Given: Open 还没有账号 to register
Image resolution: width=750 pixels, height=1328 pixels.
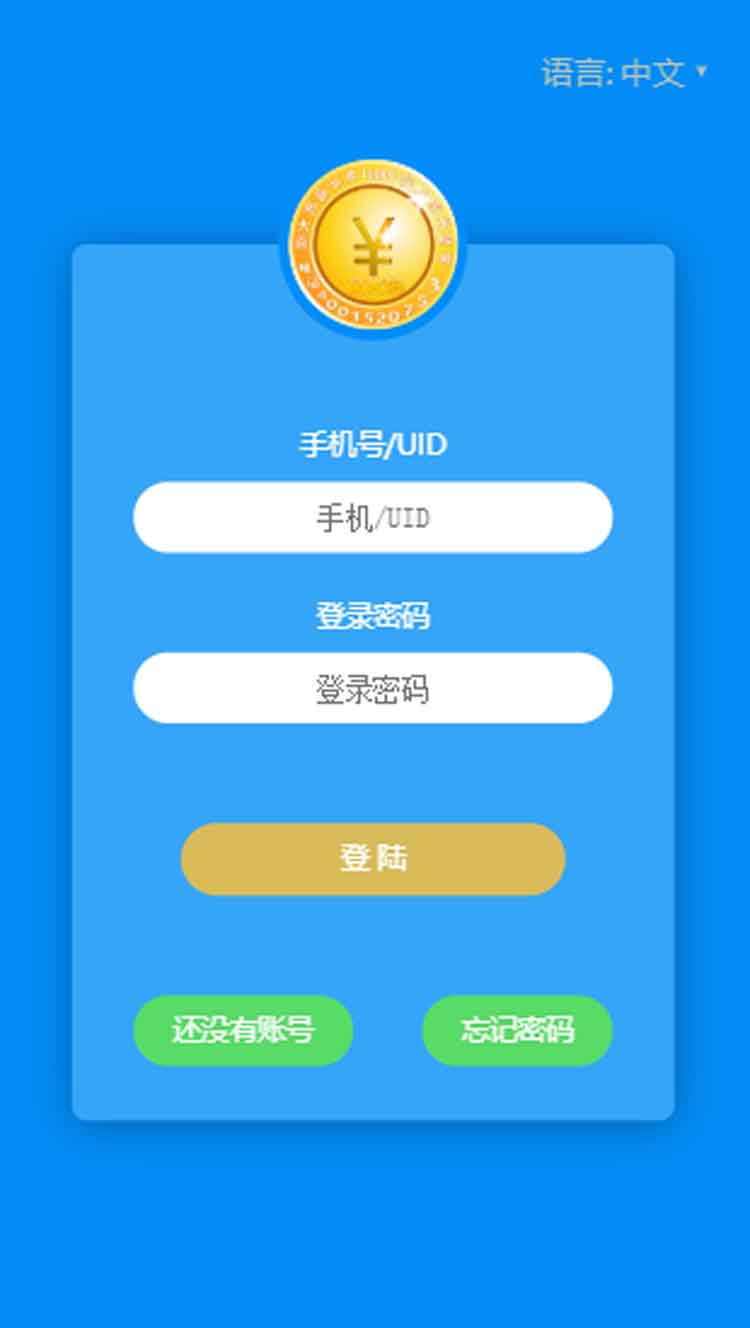Looking at the screenshot, I should tap(243, 1030).
